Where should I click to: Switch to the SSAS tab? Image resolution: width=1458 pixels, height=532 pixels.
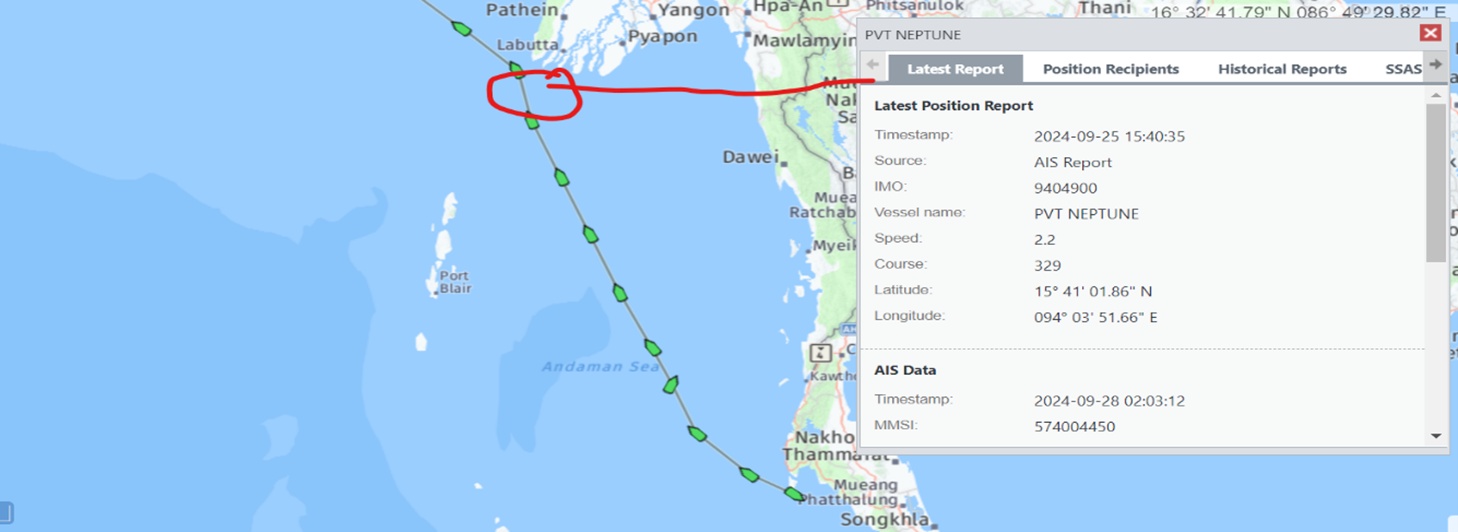[x=1403, y=69]
